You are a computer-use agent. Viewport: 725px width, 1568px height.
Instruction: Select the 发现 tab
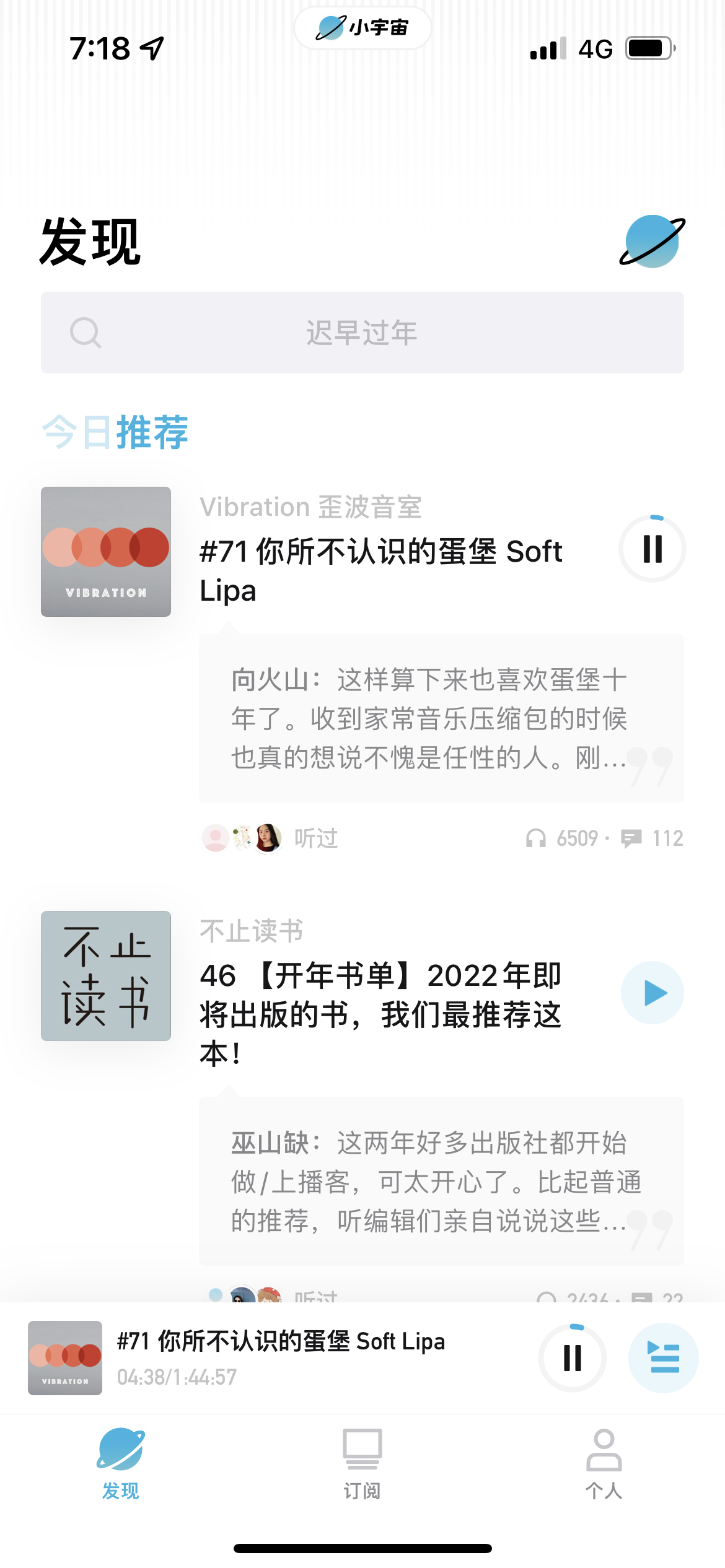(x=121, y=1465)
